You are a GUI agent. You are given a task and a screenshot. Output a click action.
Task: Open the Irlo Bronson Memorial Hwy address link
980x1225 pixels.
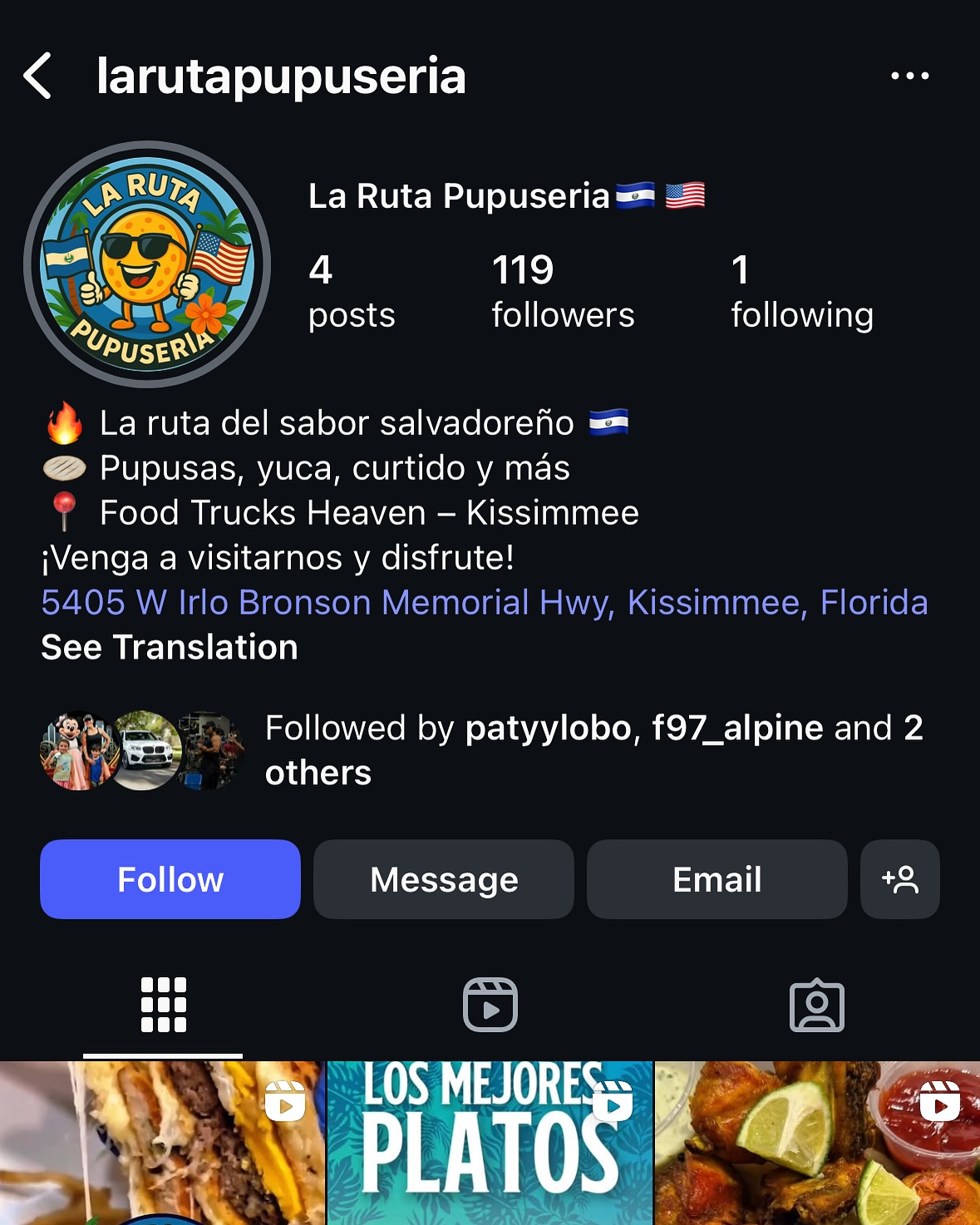tap(484, 603)
